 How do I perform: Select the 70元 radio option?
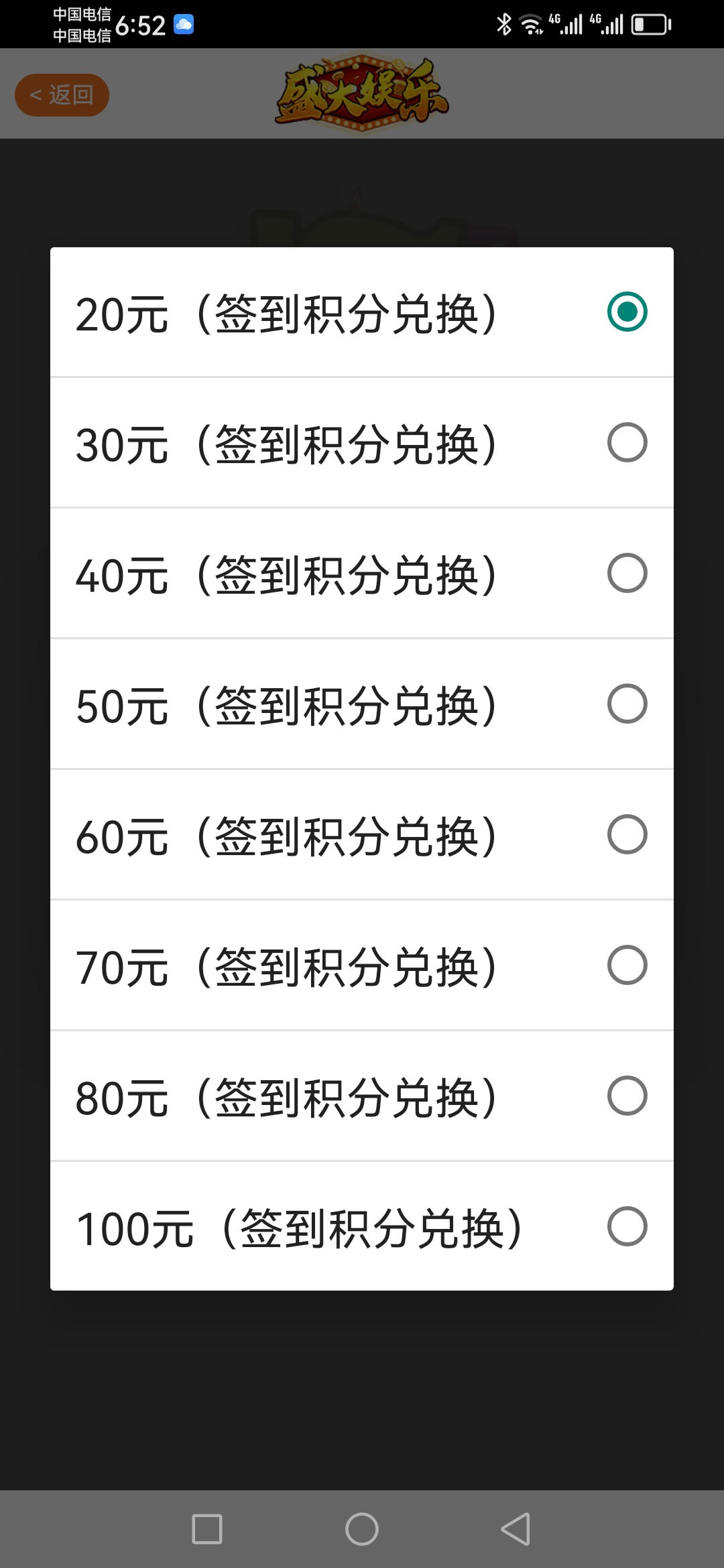click(x=362, y=966)
